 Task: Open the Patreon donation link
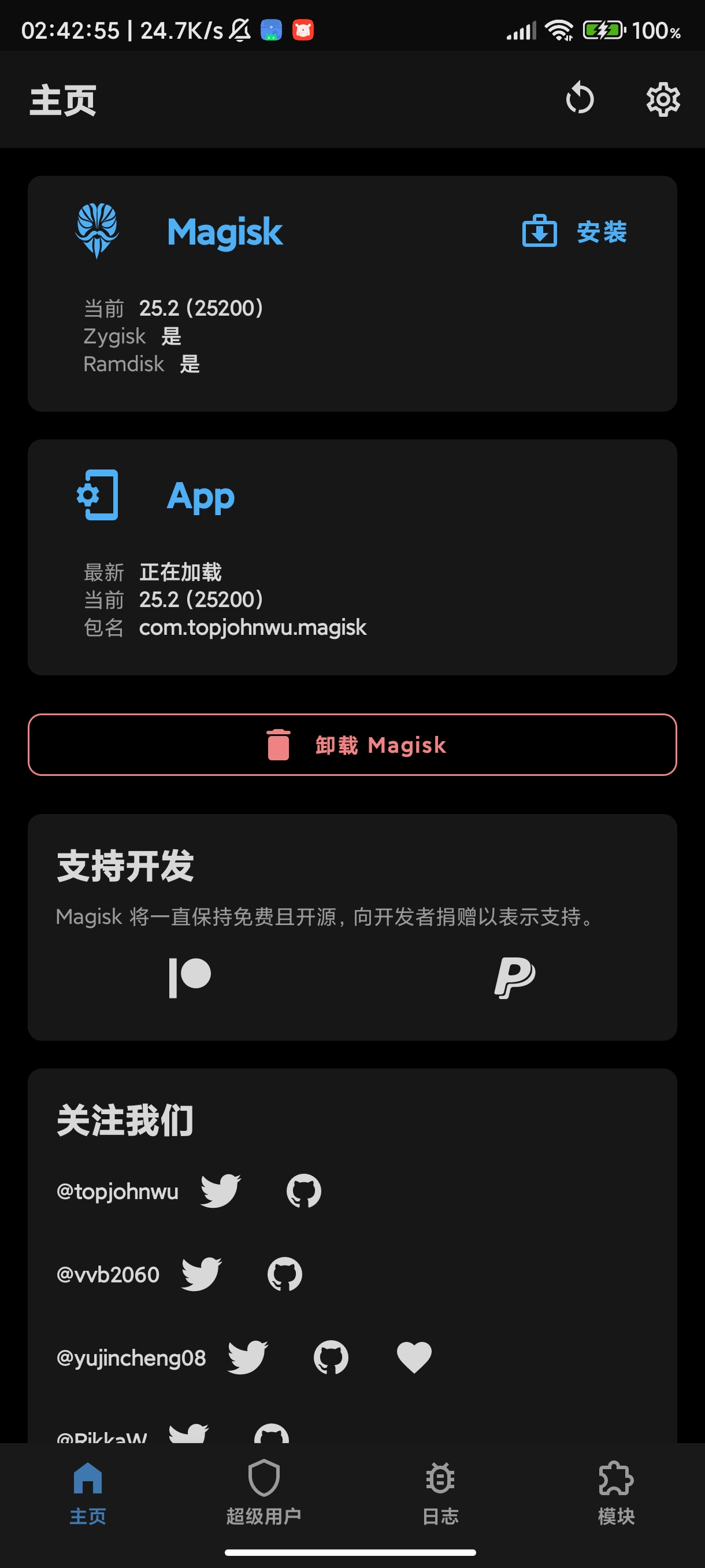190,977
